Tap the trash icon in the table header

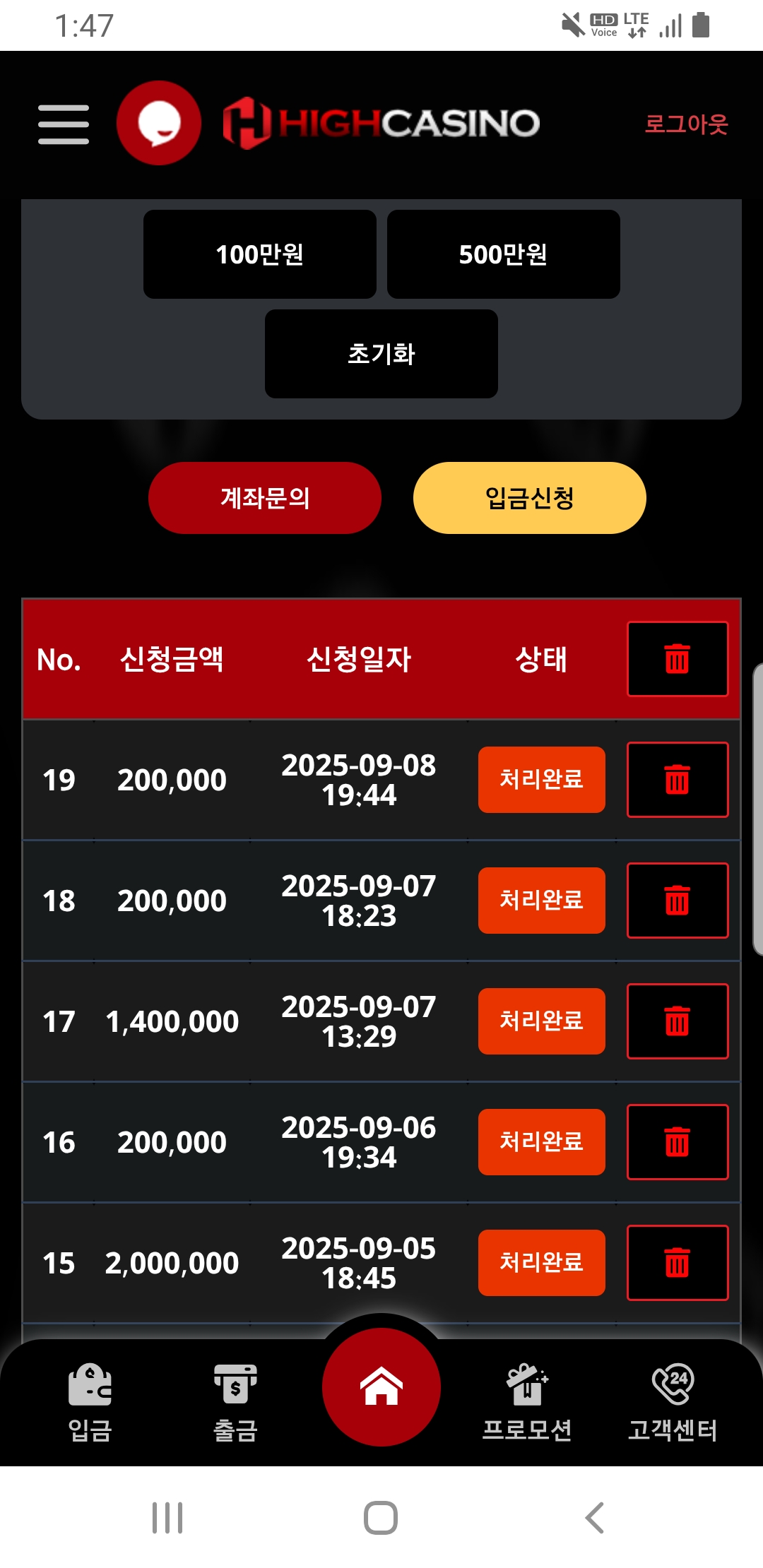[677, 659]
